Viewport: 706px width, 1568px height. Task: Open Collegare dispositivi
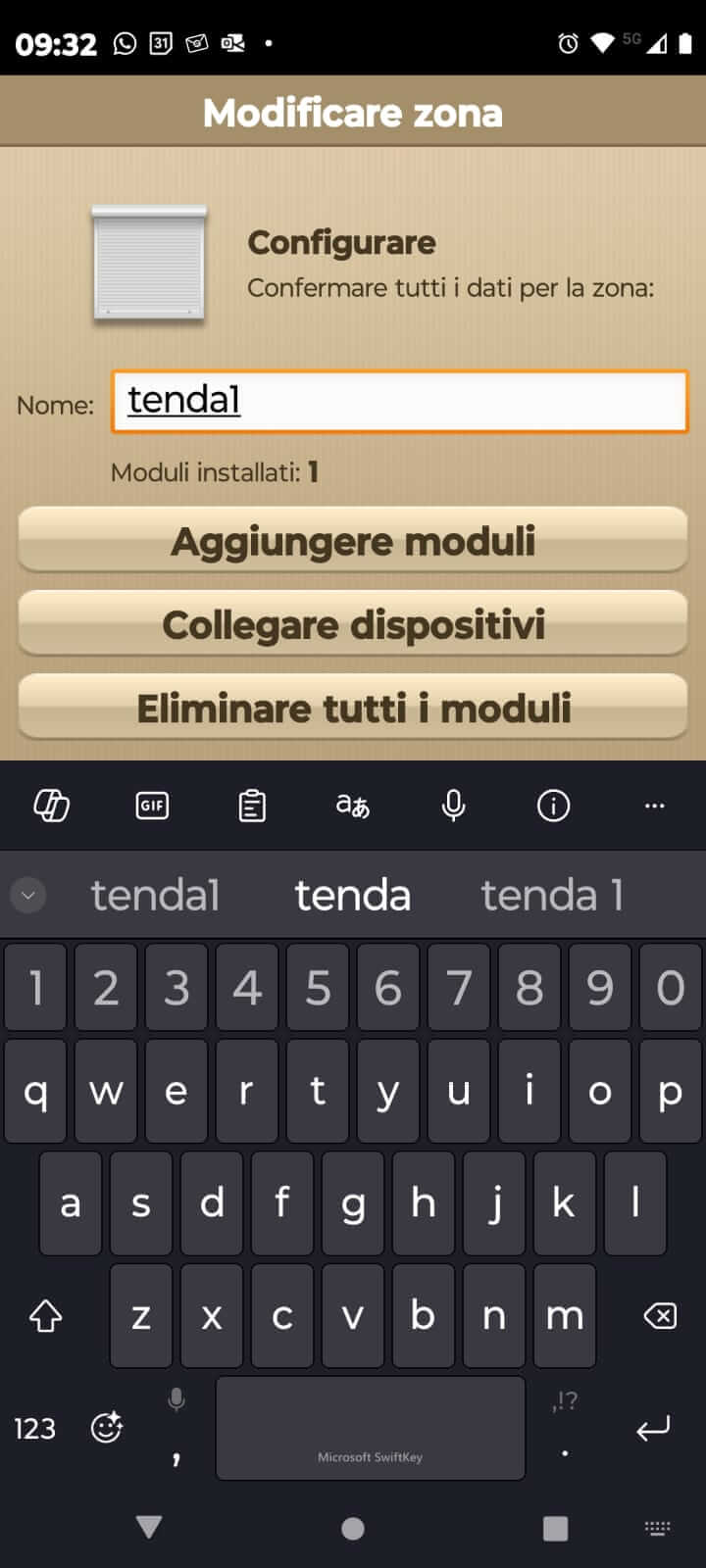[353, 624]
